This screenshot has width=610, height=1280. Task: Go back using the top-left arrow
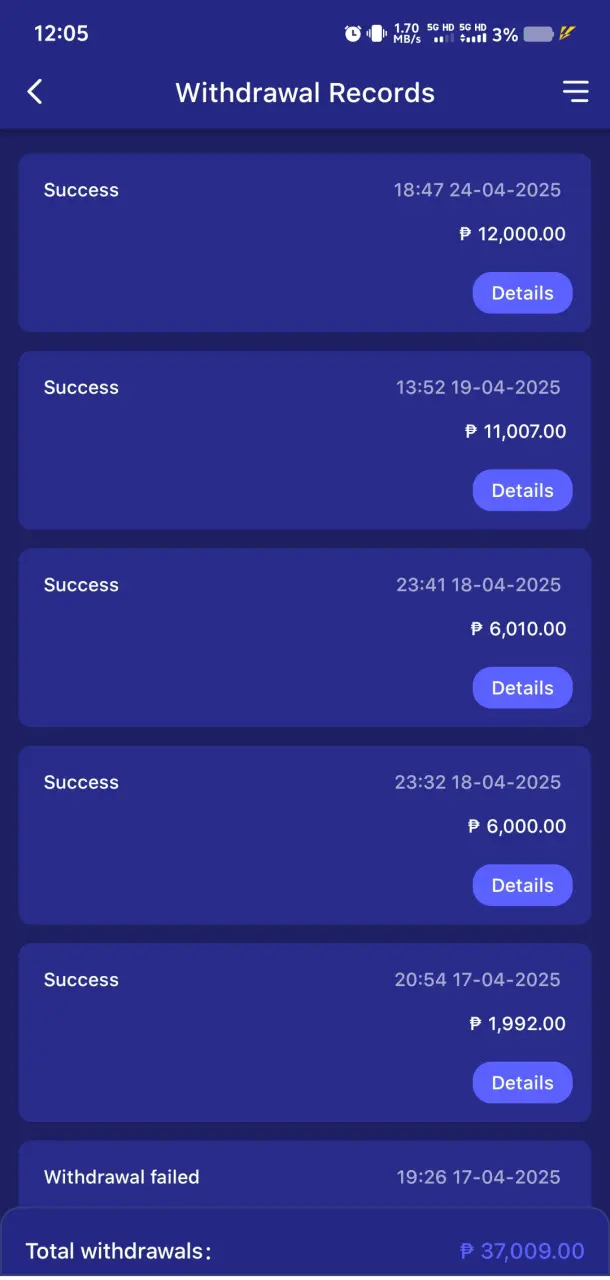pyautogui.click(x=35, y=92)
